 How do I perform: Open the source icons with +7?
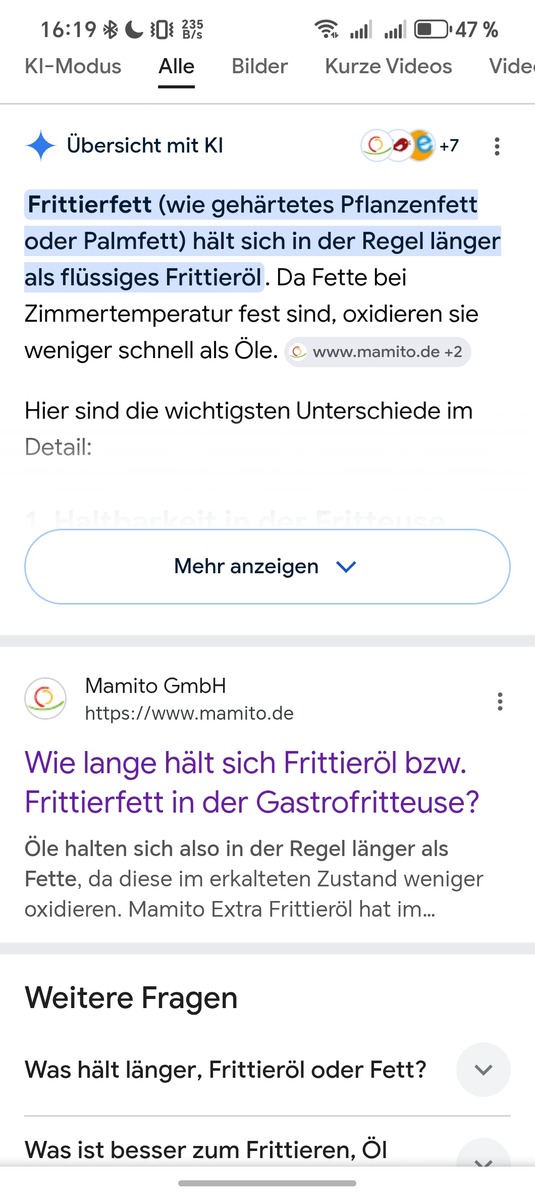click(411, 146)
